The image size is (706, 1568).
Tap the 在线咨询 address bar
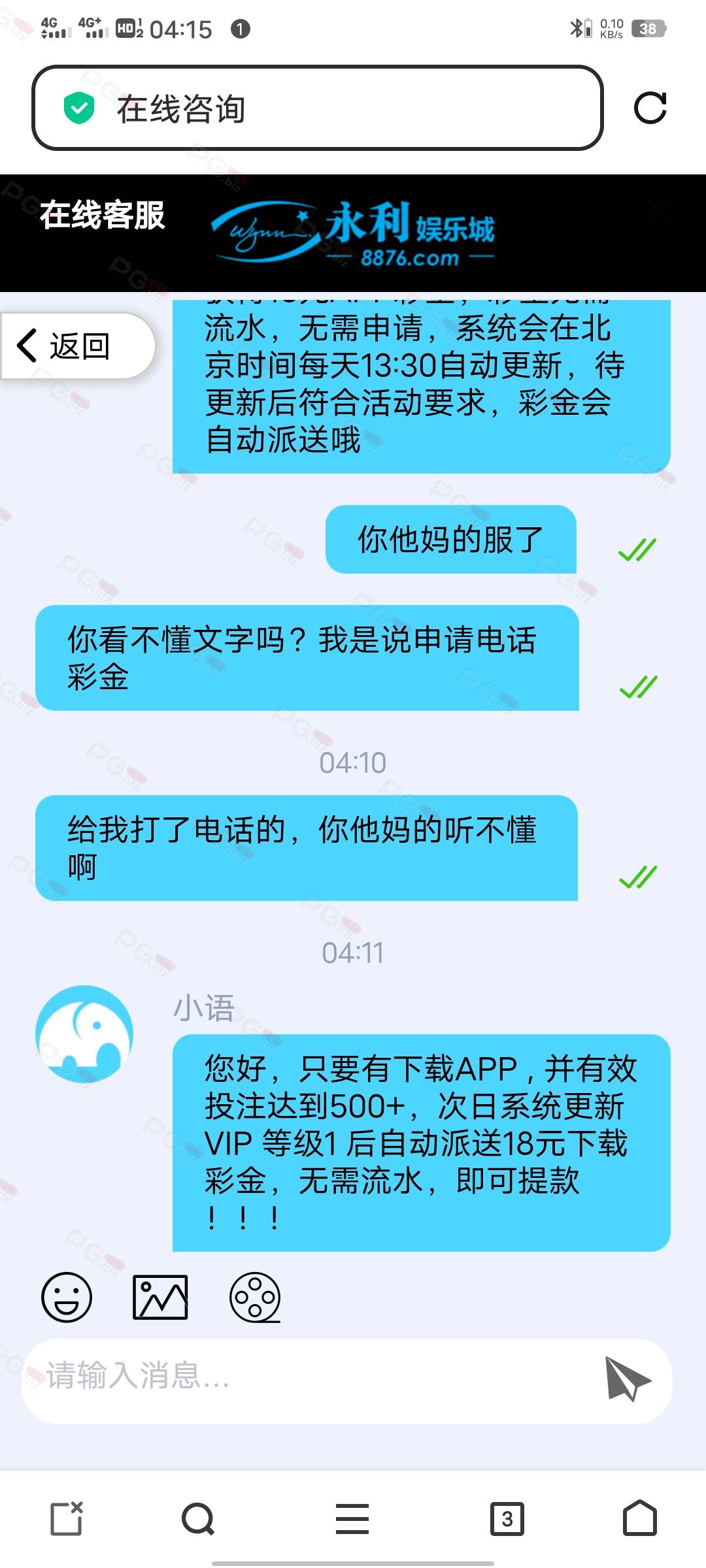click(x=318, y=108)
